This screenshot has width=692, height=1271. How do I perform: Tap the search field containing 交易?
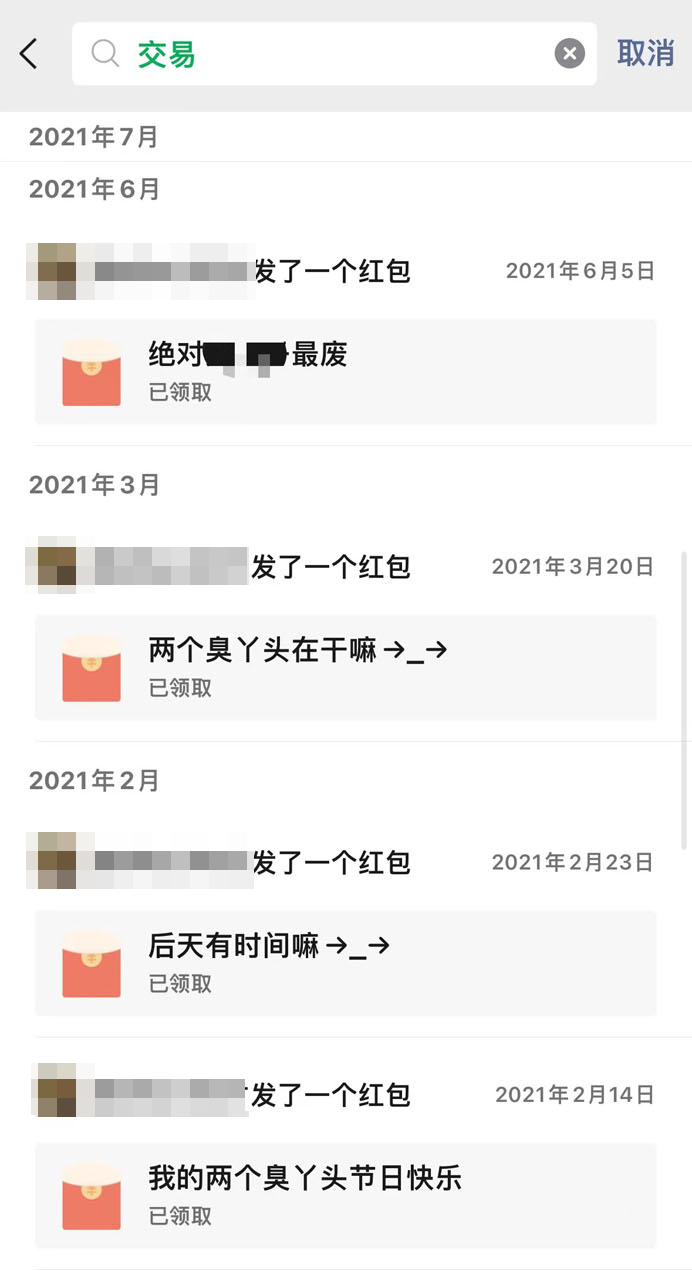(x=330, y=54)
